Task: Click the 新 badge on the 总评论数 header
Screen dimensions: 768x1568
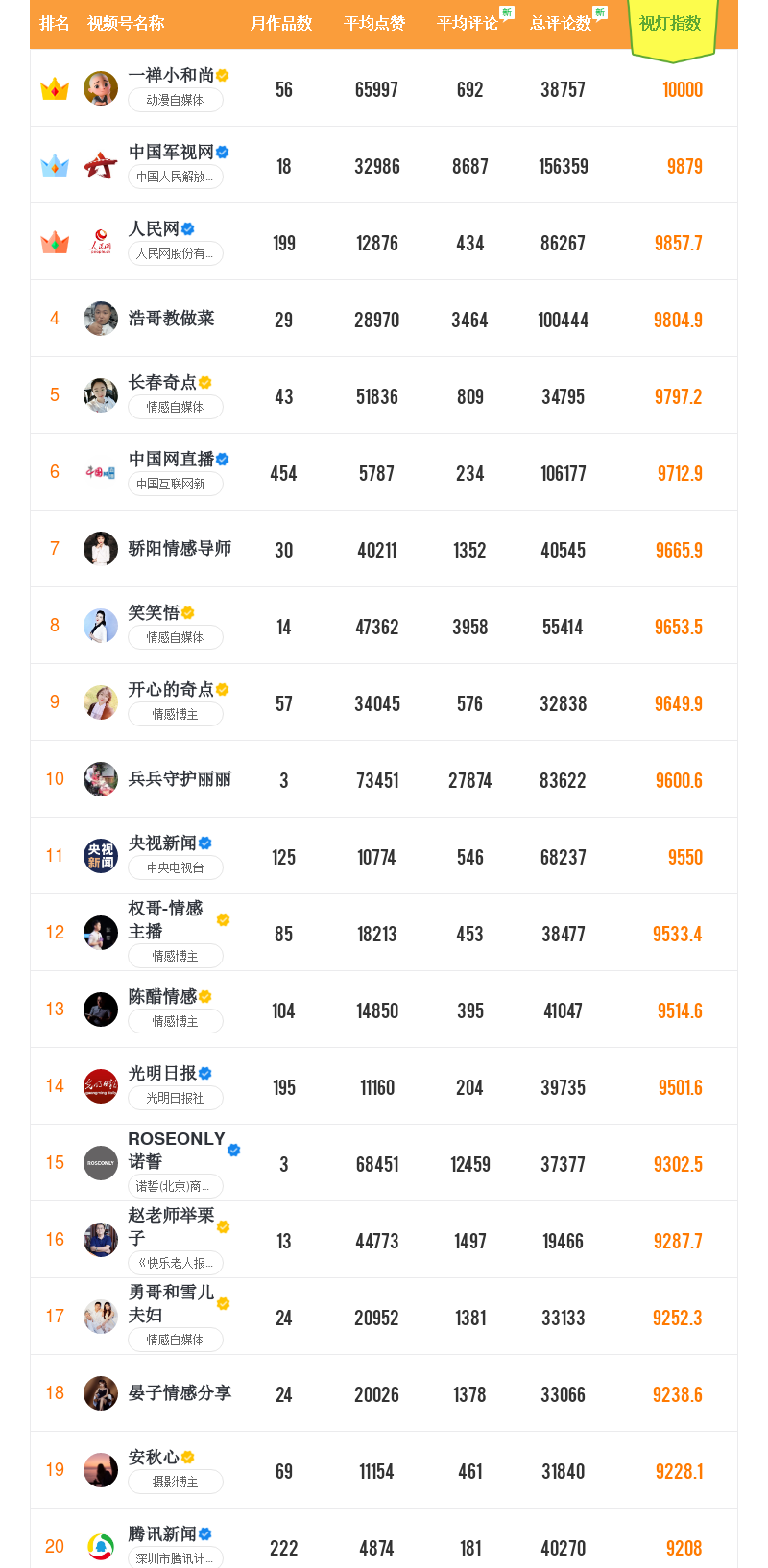Action: 600,12
